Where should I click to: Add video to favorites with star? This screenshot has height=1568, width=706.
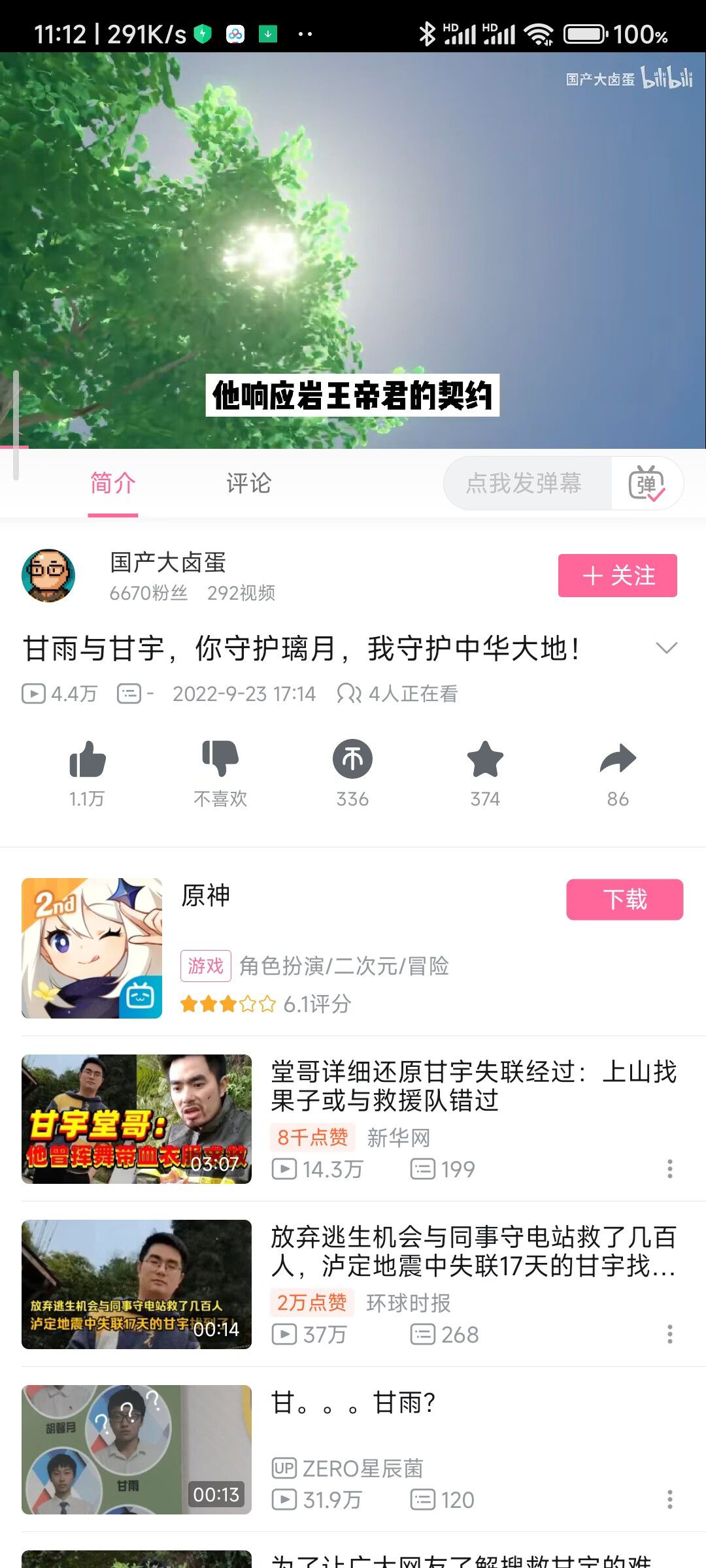(485, 760)
